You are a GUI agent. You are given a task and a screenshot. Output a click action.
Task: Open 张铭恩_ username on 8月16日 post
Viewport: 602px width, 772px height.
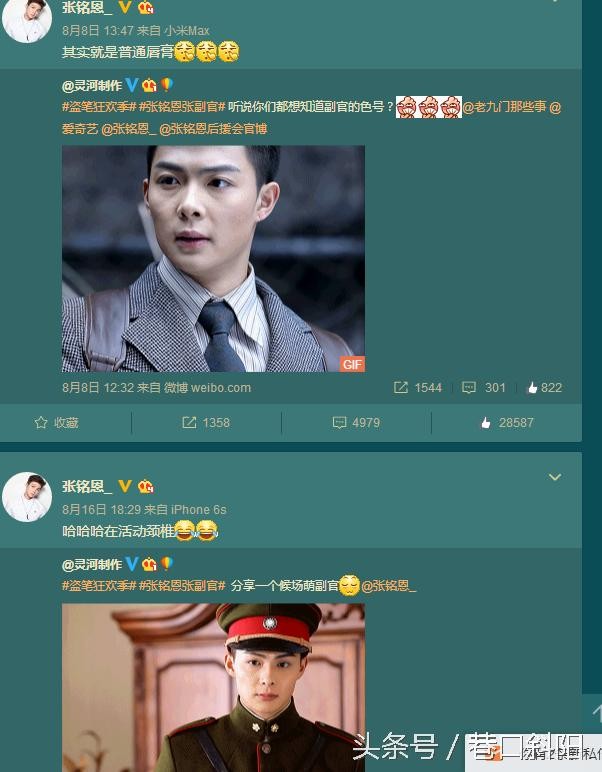[87, 487]
